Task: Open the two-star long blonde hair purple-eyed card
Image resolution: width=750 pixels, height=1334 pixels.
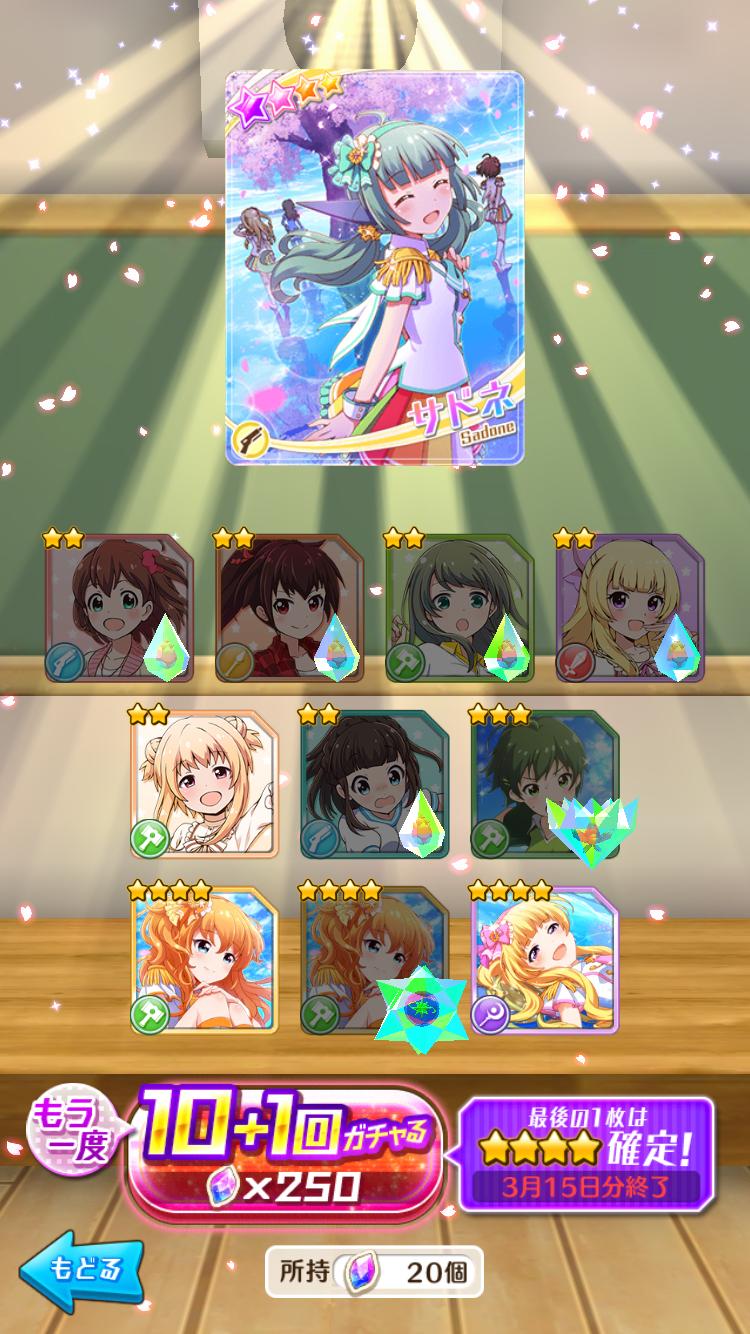Action: tap(630, 608)
